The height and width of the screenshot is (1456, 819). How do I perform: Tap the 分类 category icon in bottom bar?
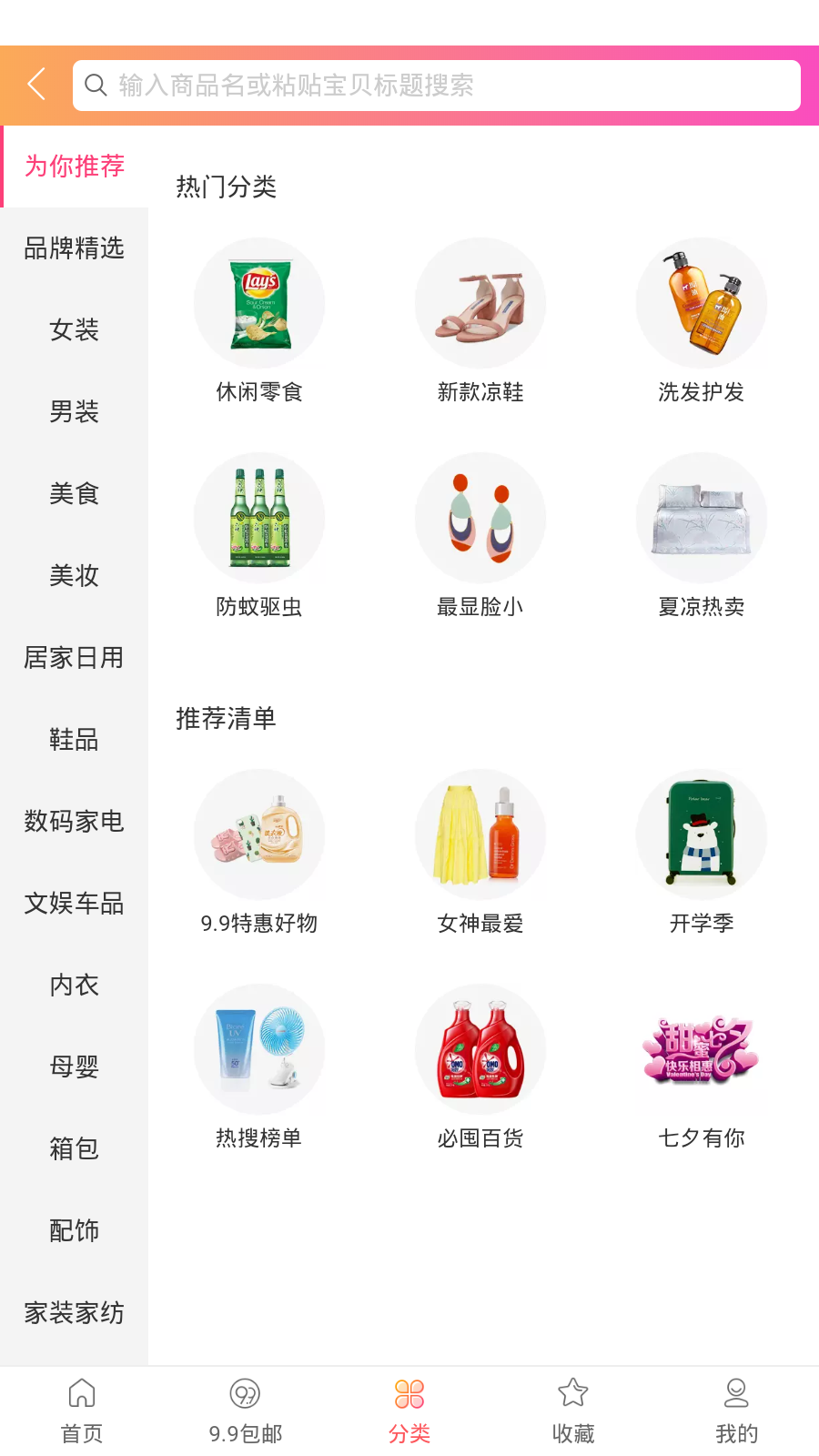[x=409, y=1394]
